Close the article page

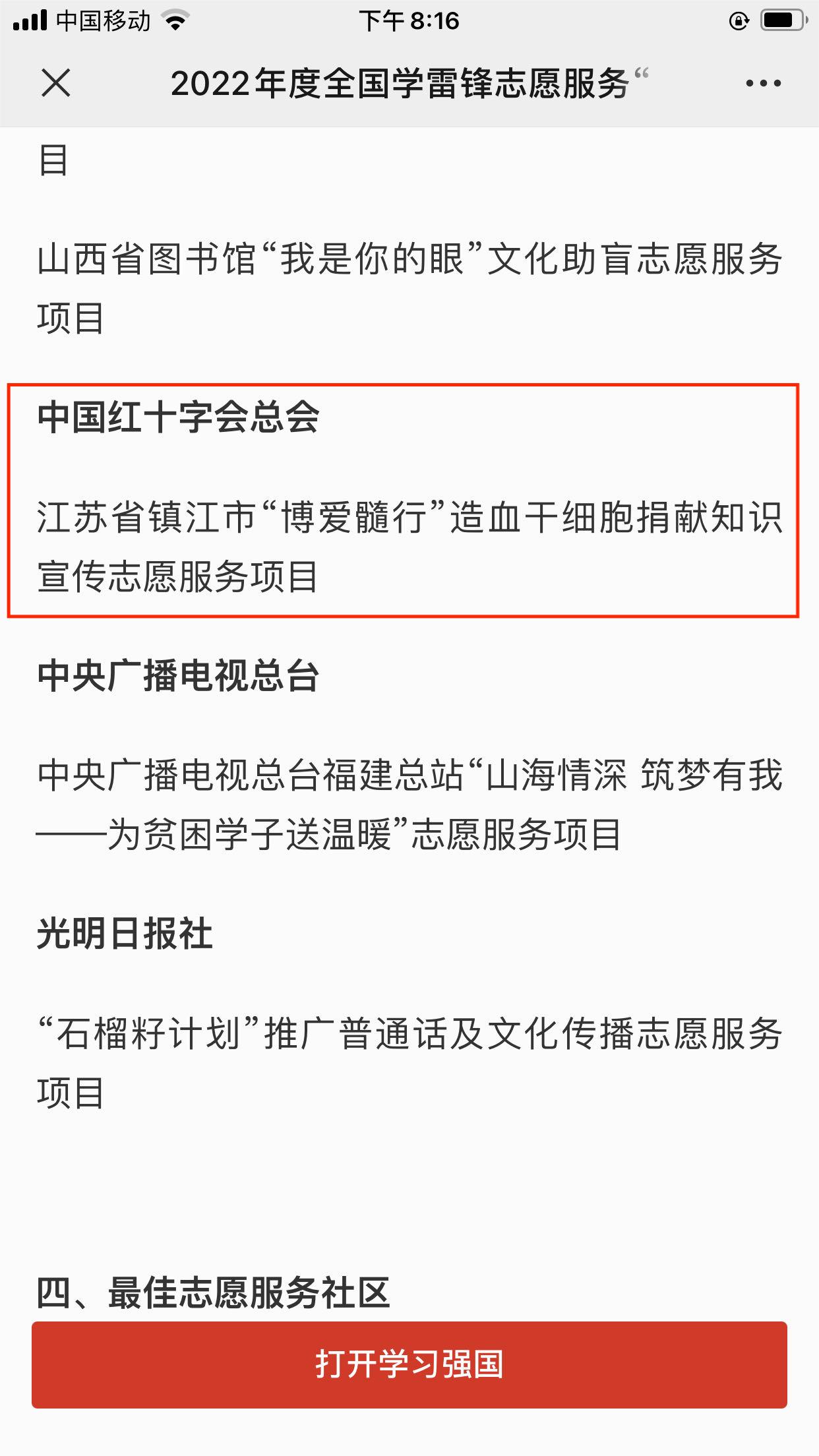point(55,84)
